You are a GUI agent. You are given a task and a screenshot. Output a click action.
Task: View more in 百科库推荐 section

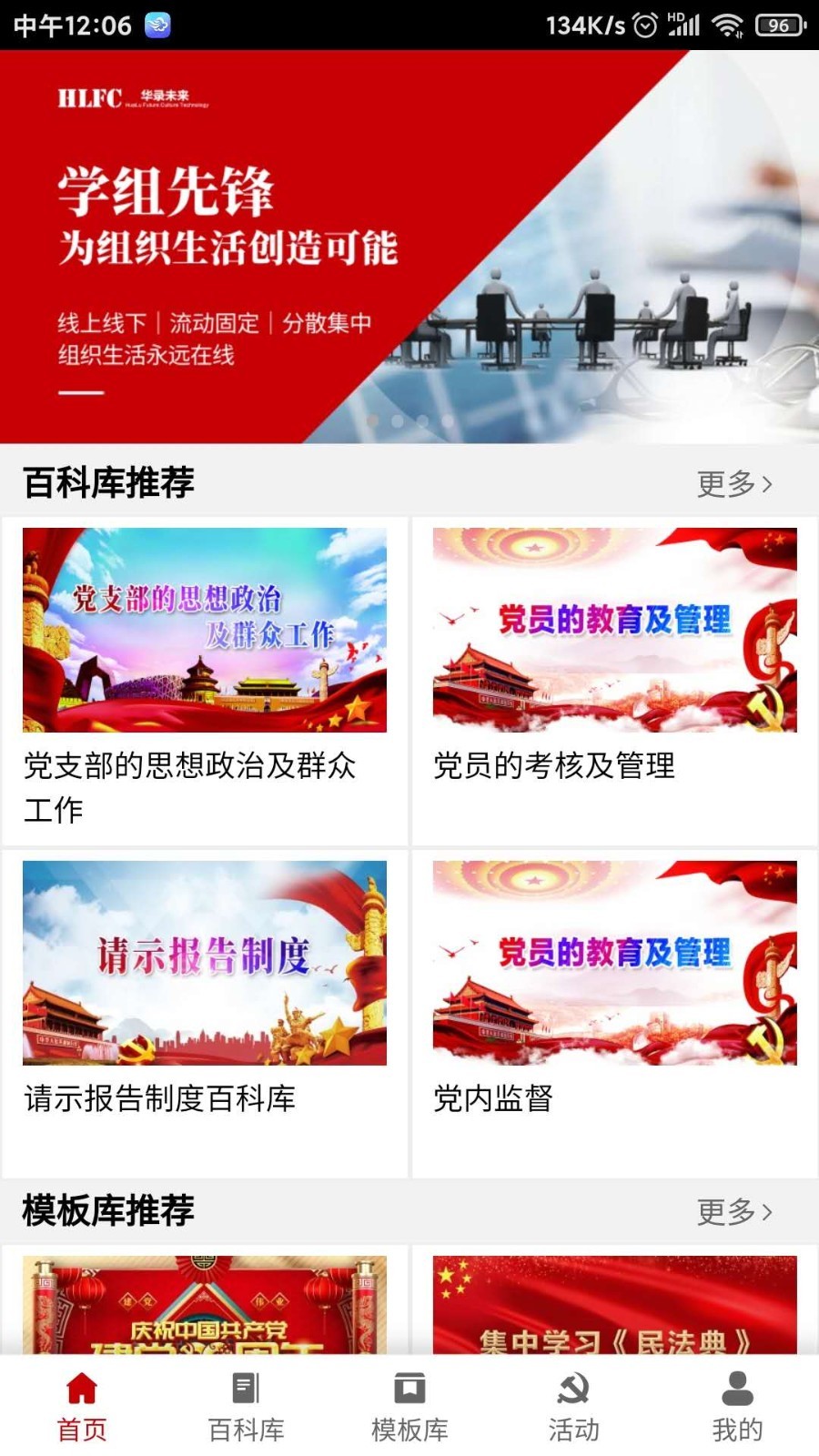734,483
